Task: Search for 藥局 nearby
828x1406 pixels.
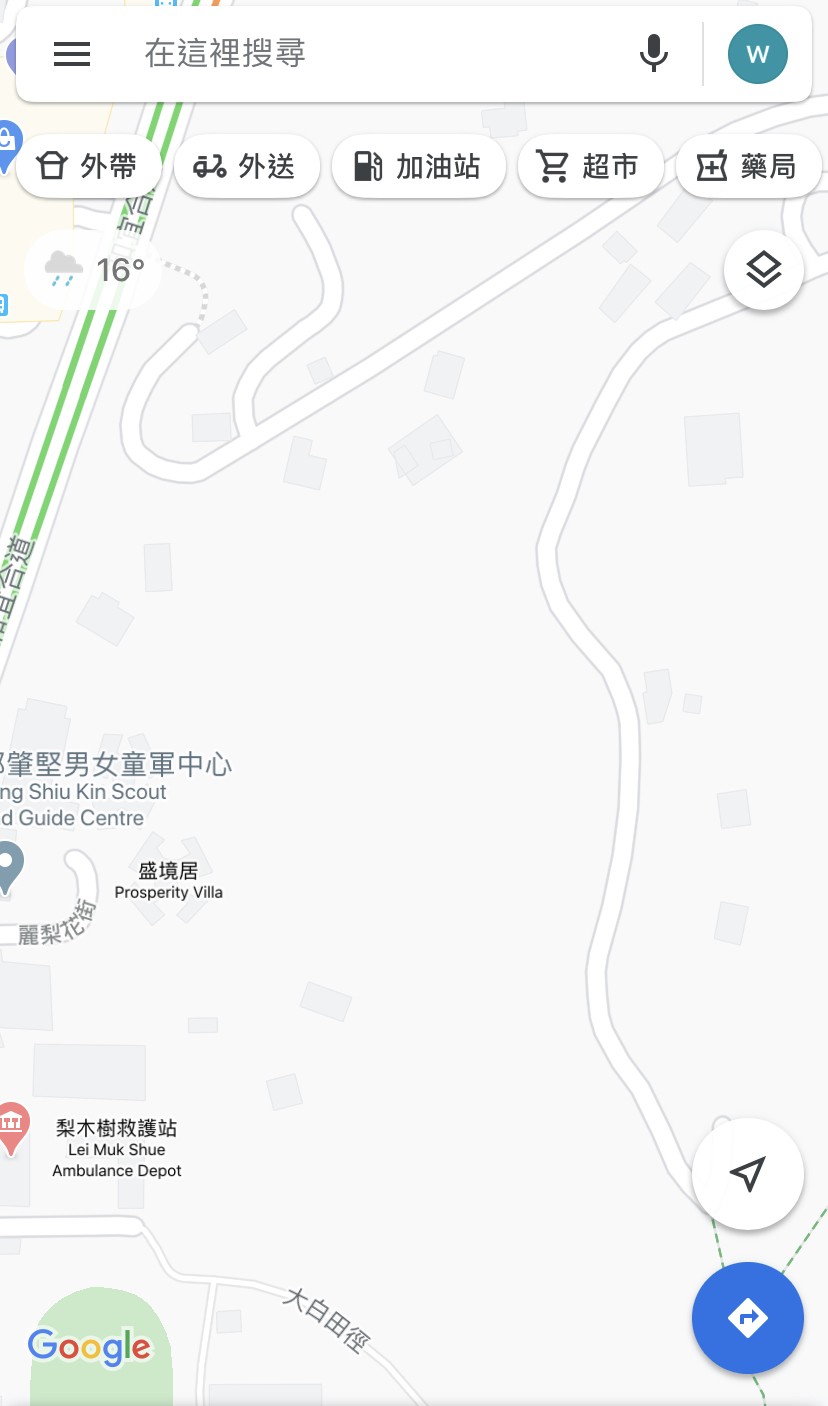Action: coord(748,166)
